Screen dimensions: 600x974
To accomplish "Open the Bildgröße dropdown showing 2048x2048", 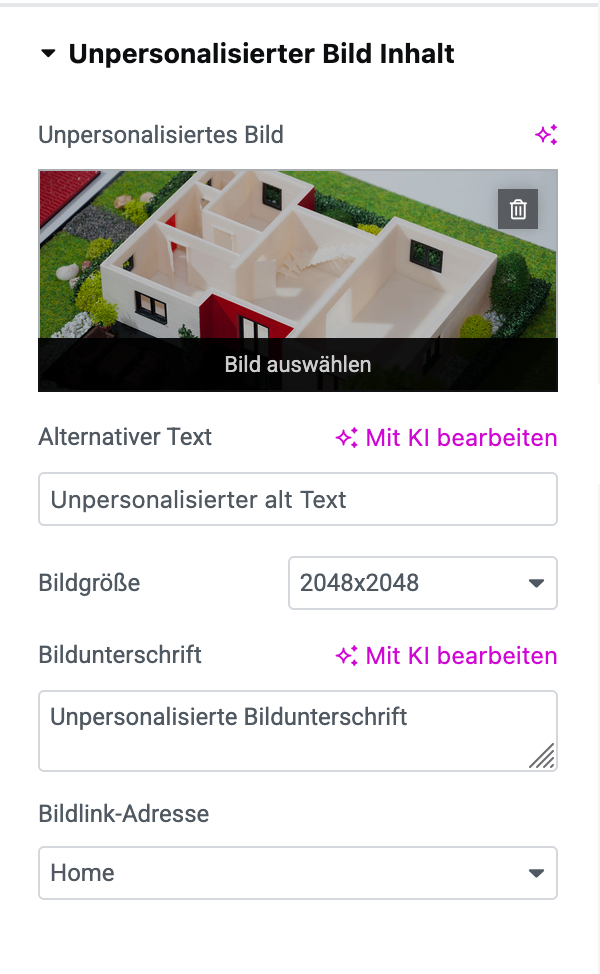I will 422,583.
